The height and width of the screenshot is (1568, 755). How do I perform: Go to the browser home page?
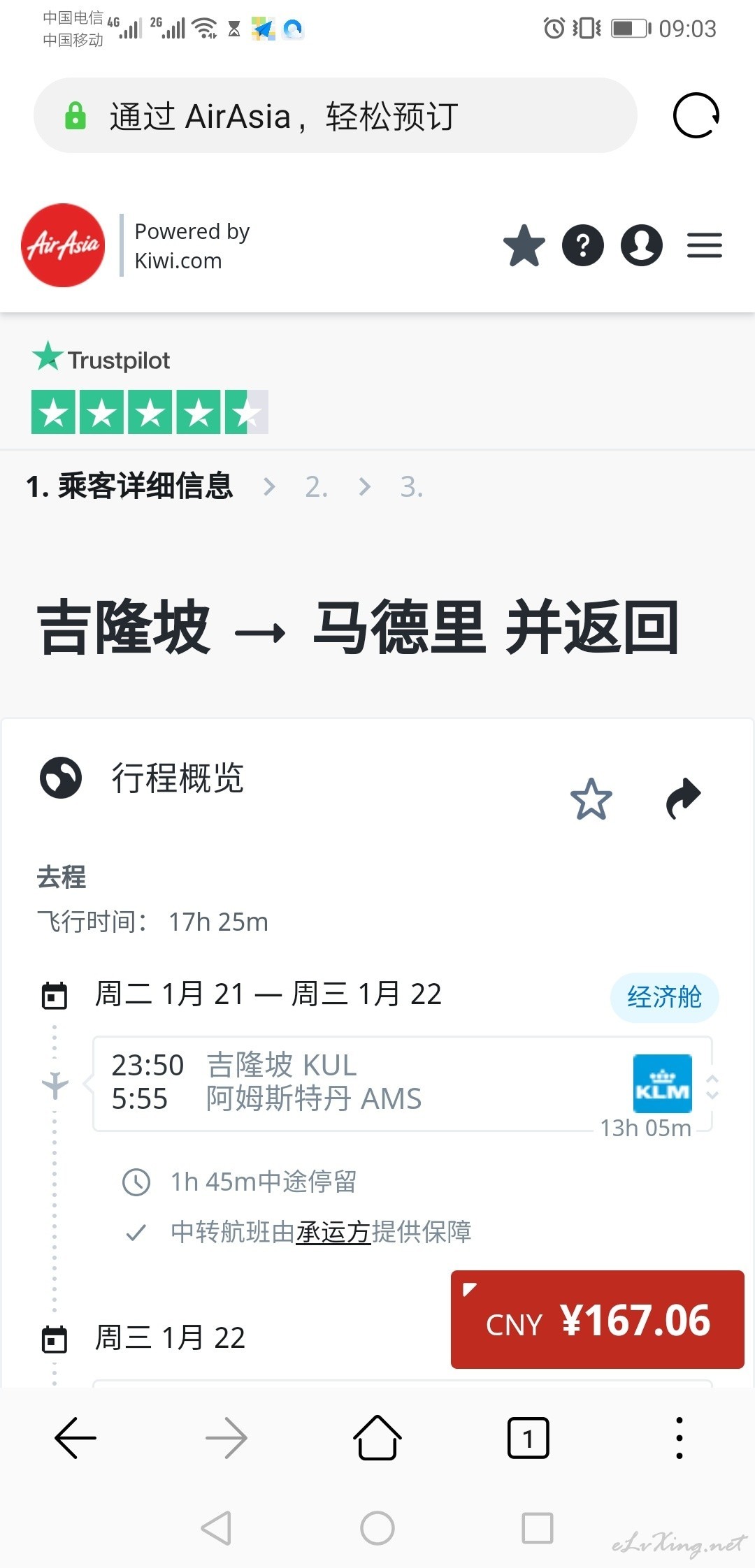click(x=377, y=1437)
